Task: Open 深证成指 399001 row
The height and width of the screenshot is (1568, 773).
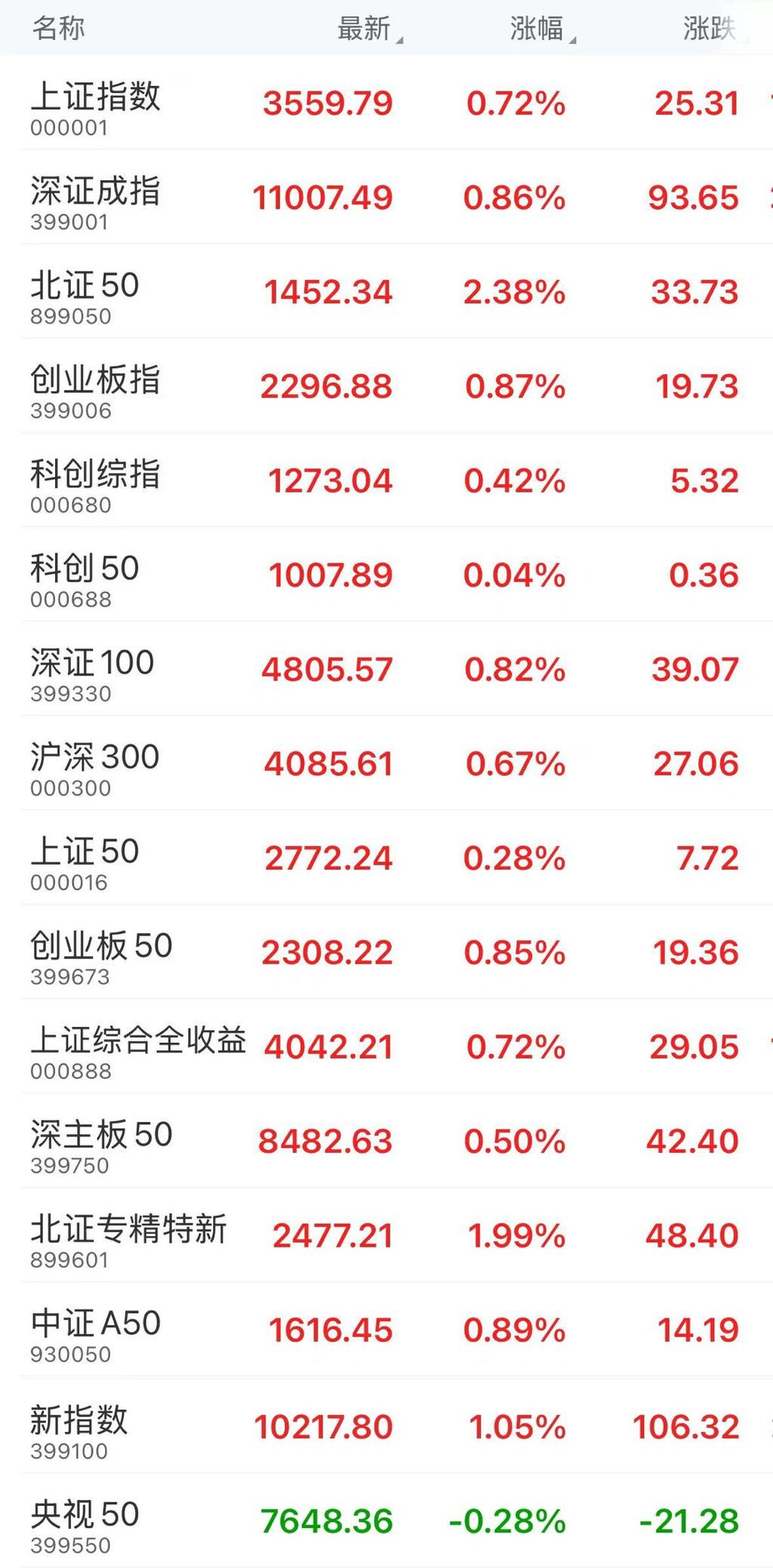Action: tap(386, 196)
